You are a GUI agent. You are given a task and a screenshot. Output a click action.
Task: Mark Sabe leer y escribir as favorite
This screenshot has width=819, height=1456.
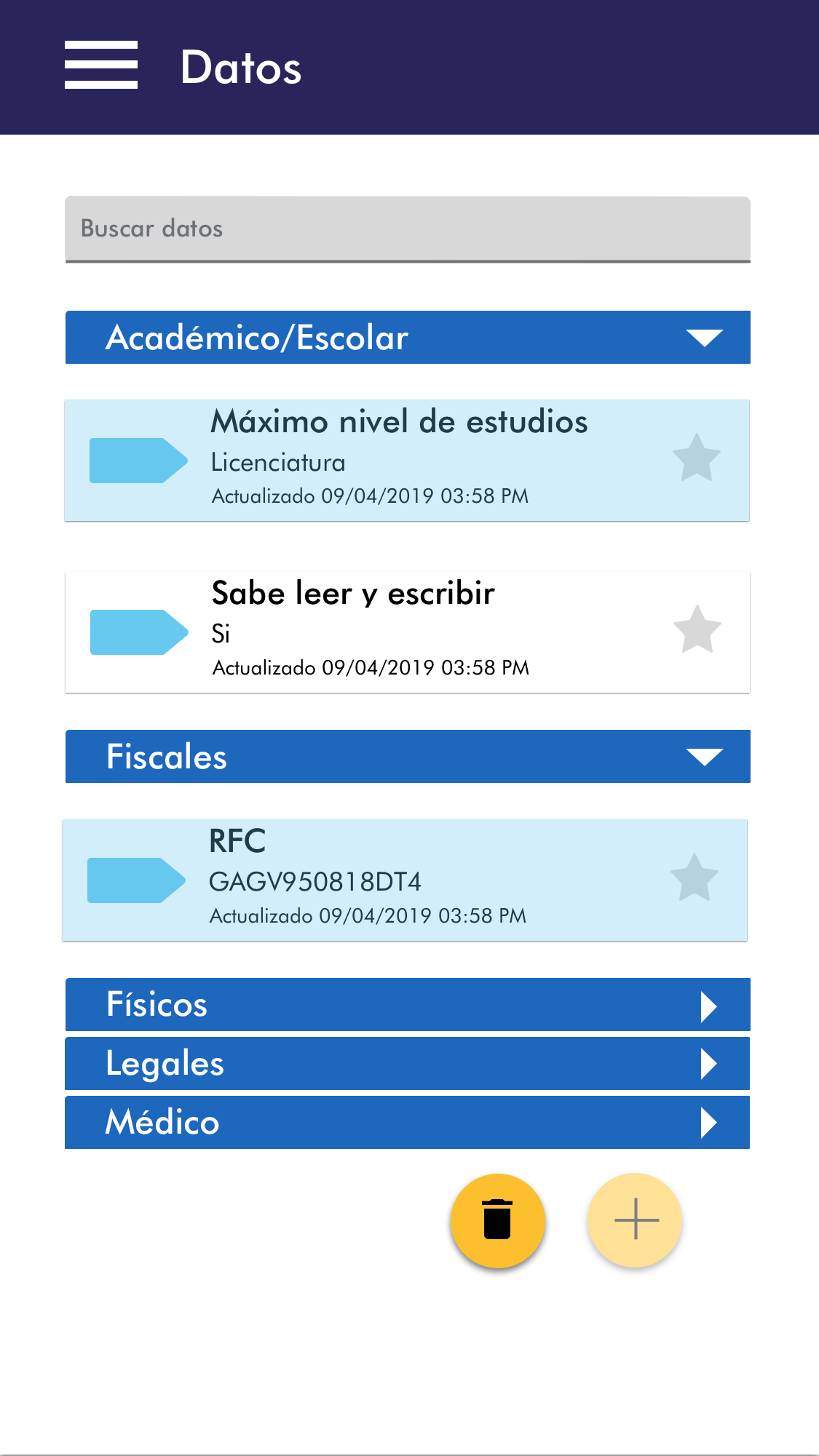tap(697, 630)
